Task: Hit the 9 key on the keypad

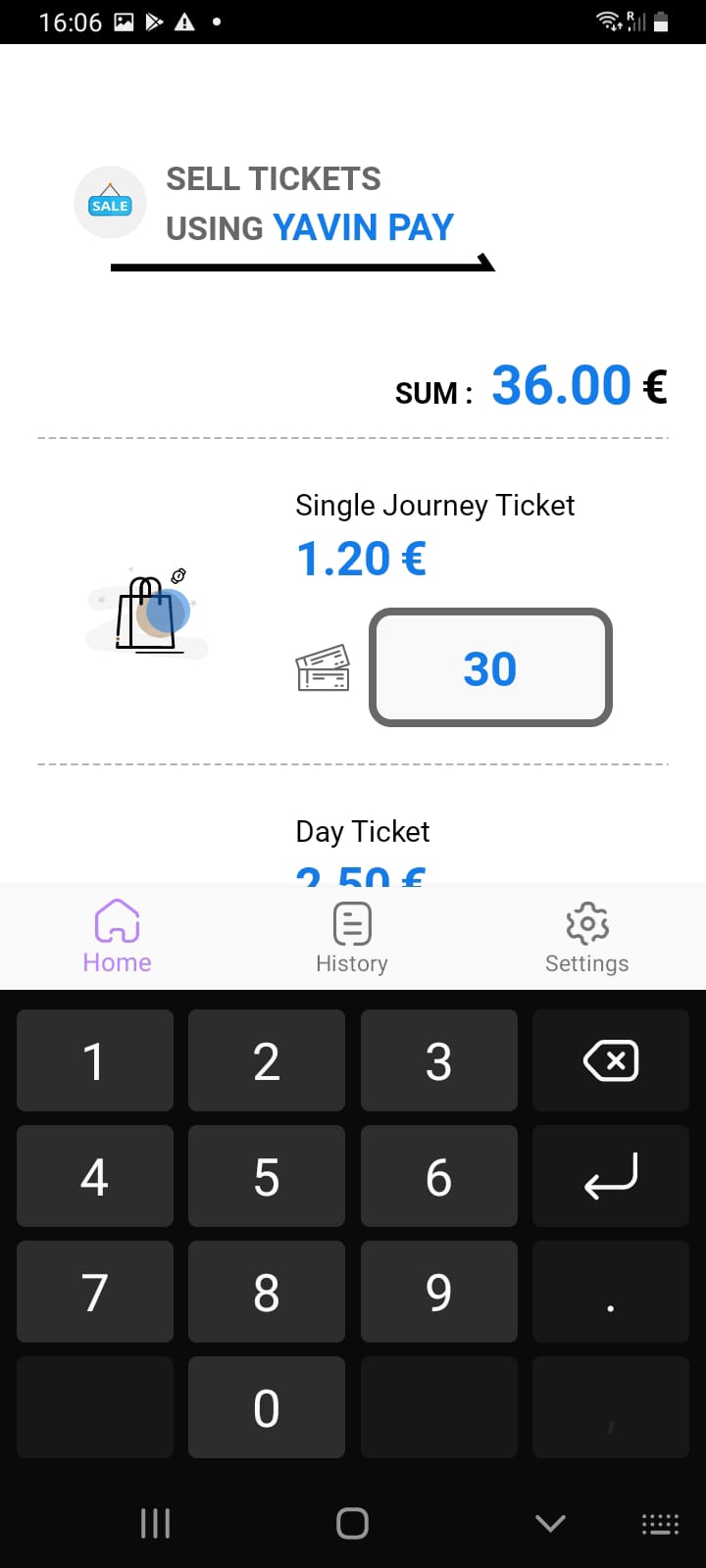Action: [438, 1292]
